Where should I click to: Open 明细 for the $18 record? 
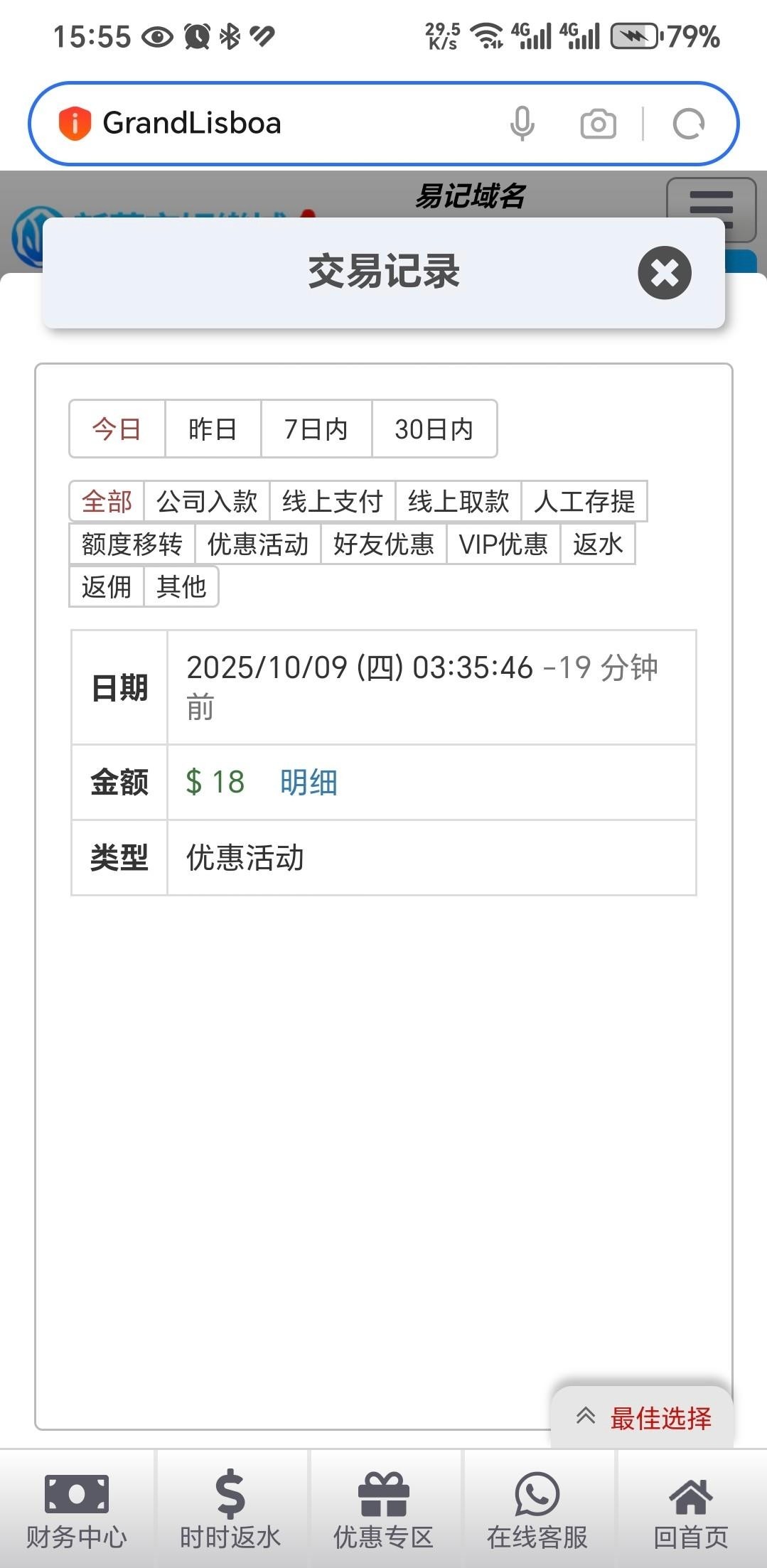pyautogui.click(x=308, y=783)
